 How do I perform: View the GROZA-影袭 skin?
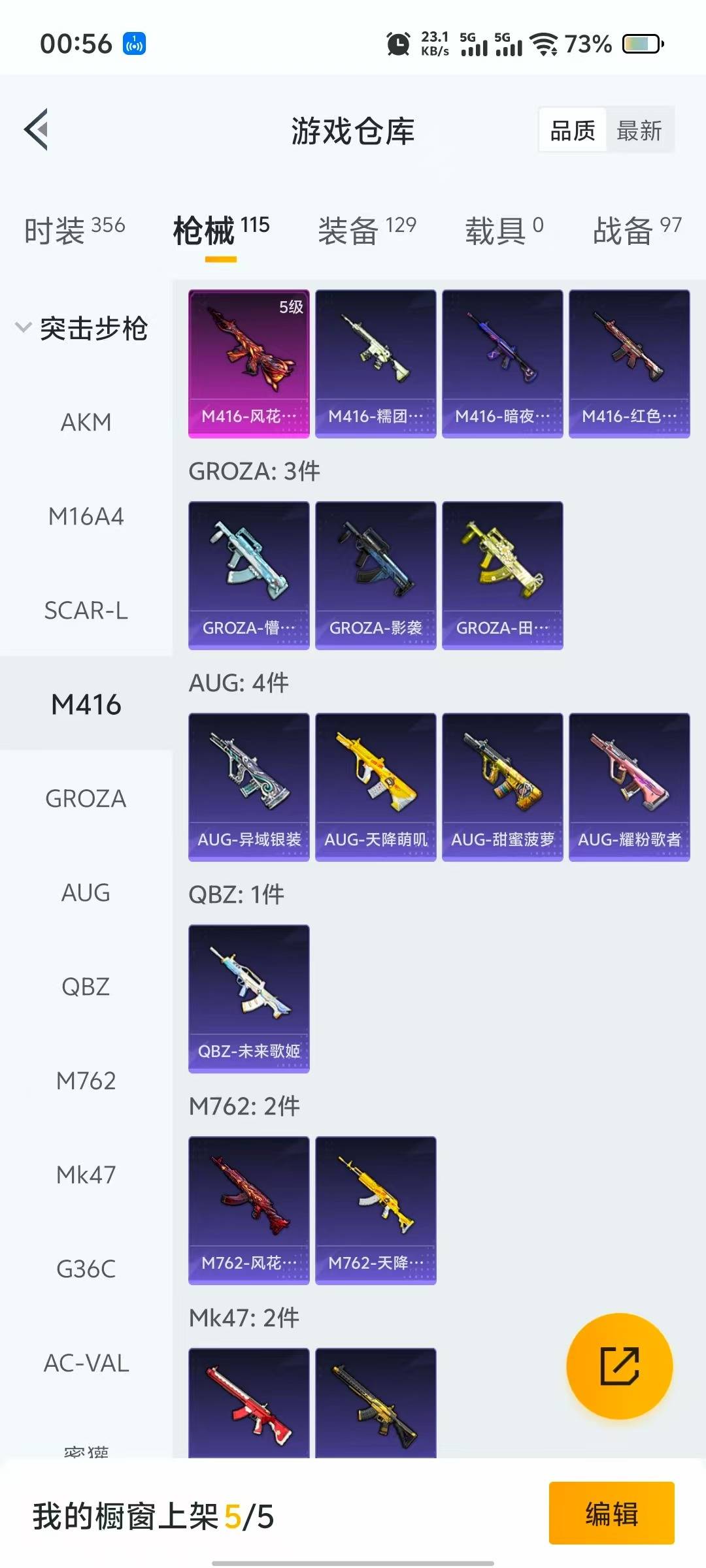click(x=376, y=576)
